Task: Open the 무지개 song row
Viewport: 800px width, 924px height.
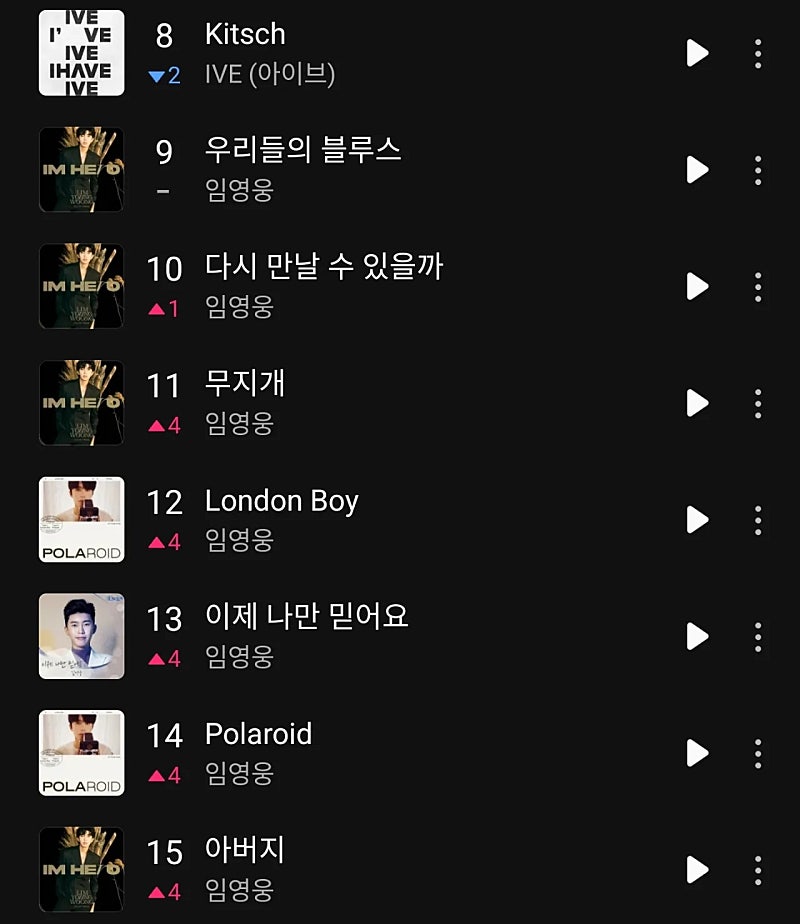Action: pos(400,403)
